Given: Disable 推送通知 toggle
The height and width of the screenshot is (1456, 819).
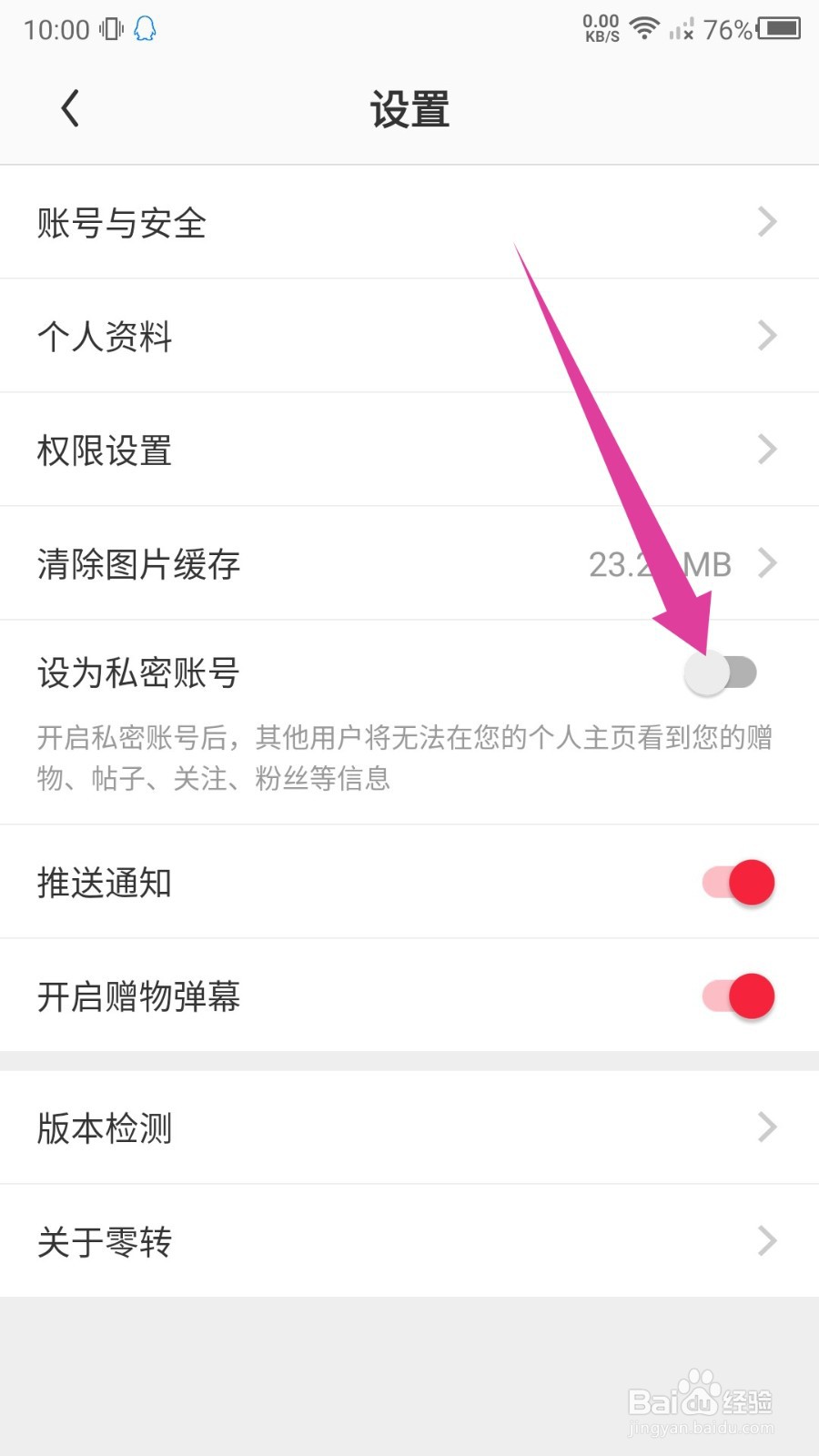Looking at the screenshot, I should (737, 881).
